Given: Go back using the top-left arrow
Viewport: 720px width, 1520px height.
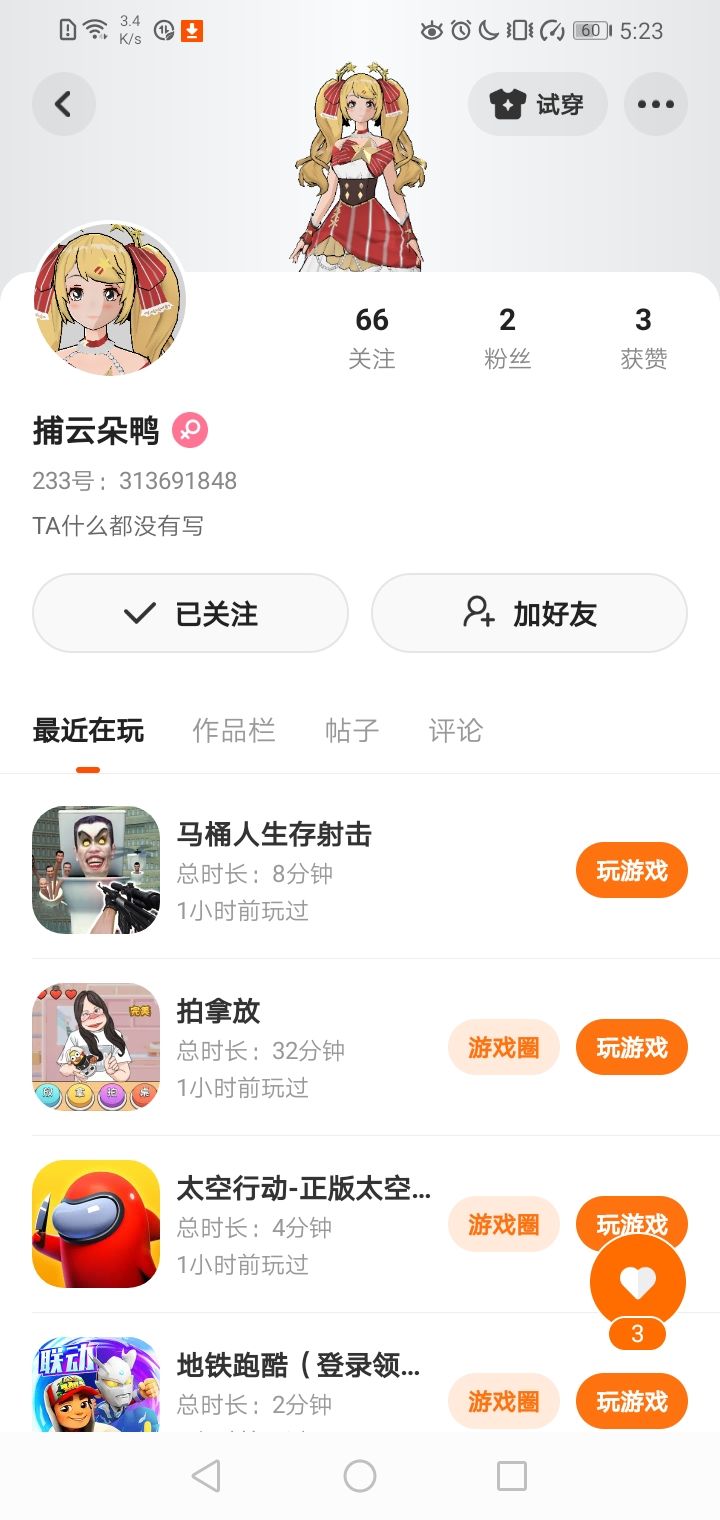Looking at the screenshot, I should 63,104.
